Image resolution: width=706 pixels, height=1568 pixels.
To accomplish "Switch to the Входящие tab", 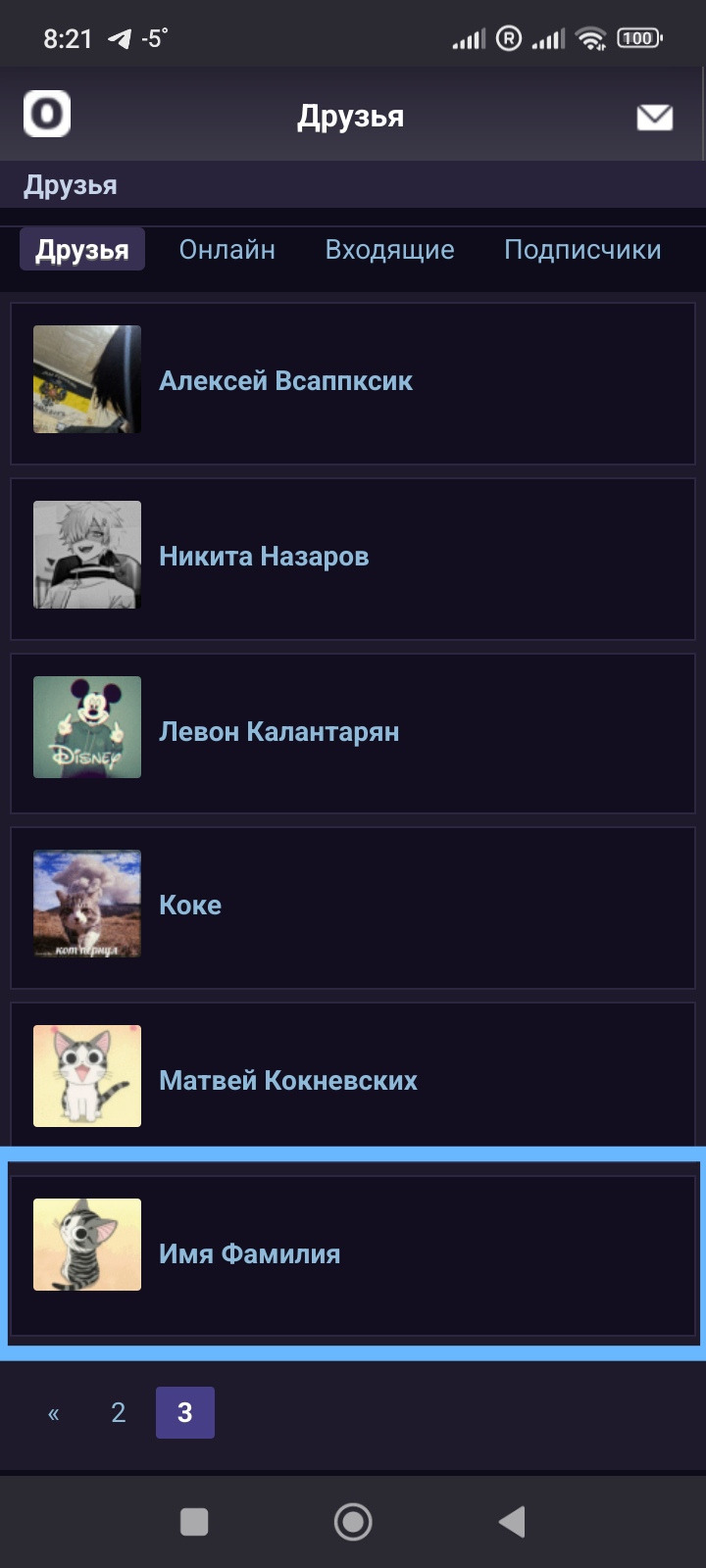I will 389,250.
